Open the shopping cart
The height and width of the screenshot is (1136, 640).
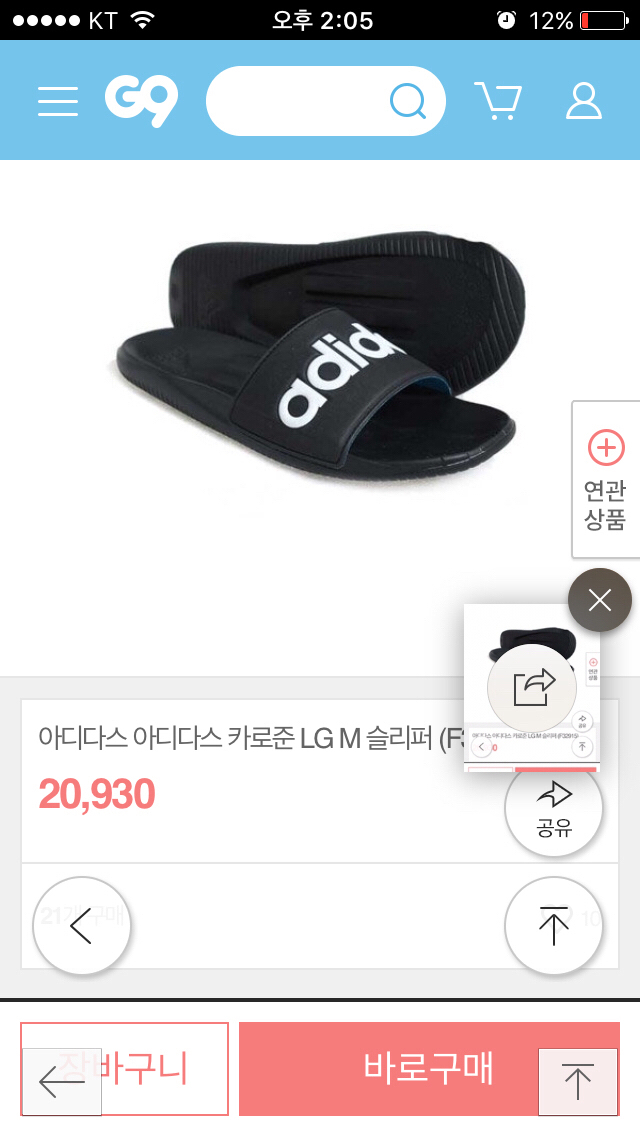[x=497, y=101]
